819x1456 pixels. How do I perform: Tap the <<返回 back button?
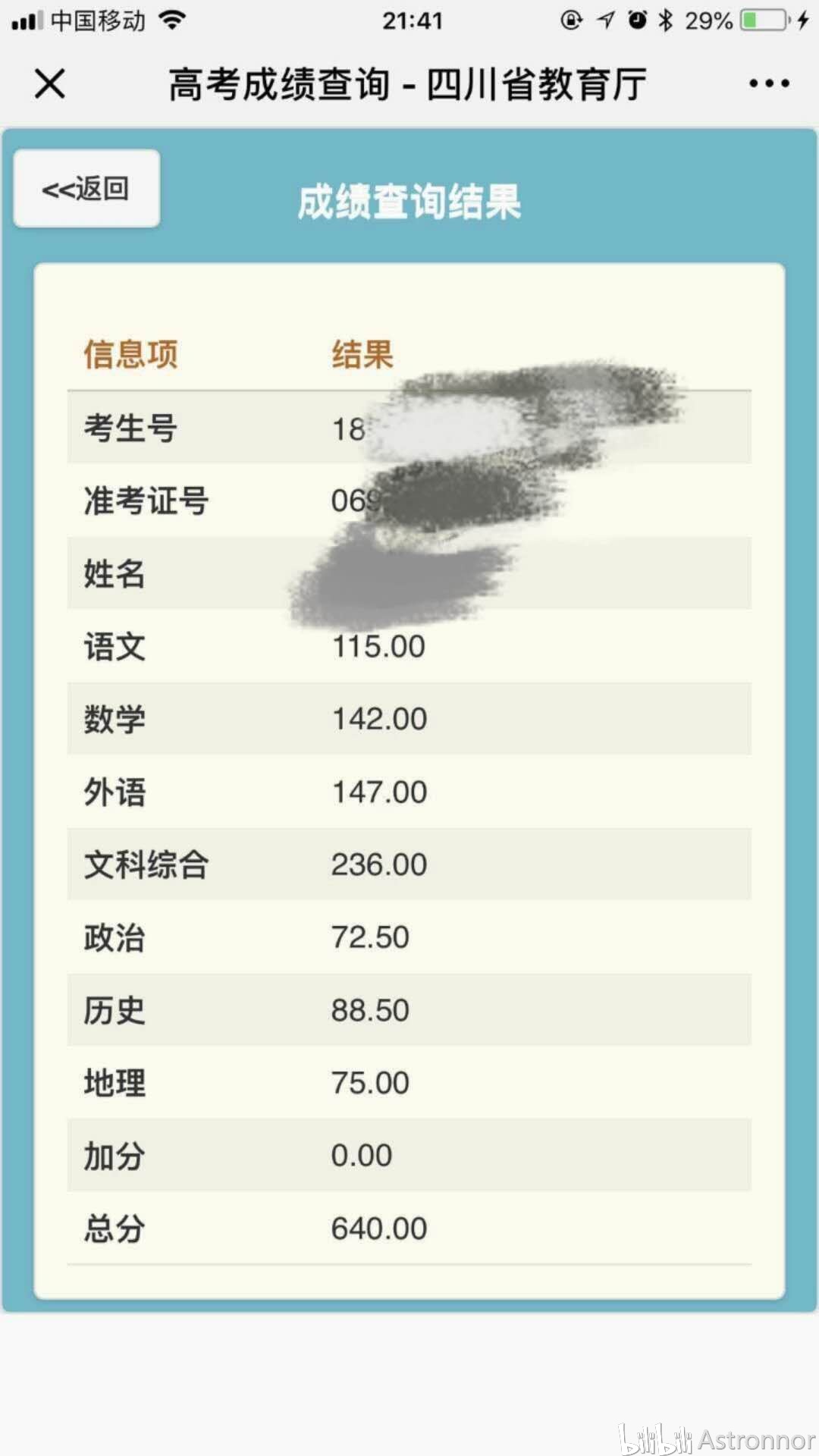pyautogui.click(x=86, y=188)
